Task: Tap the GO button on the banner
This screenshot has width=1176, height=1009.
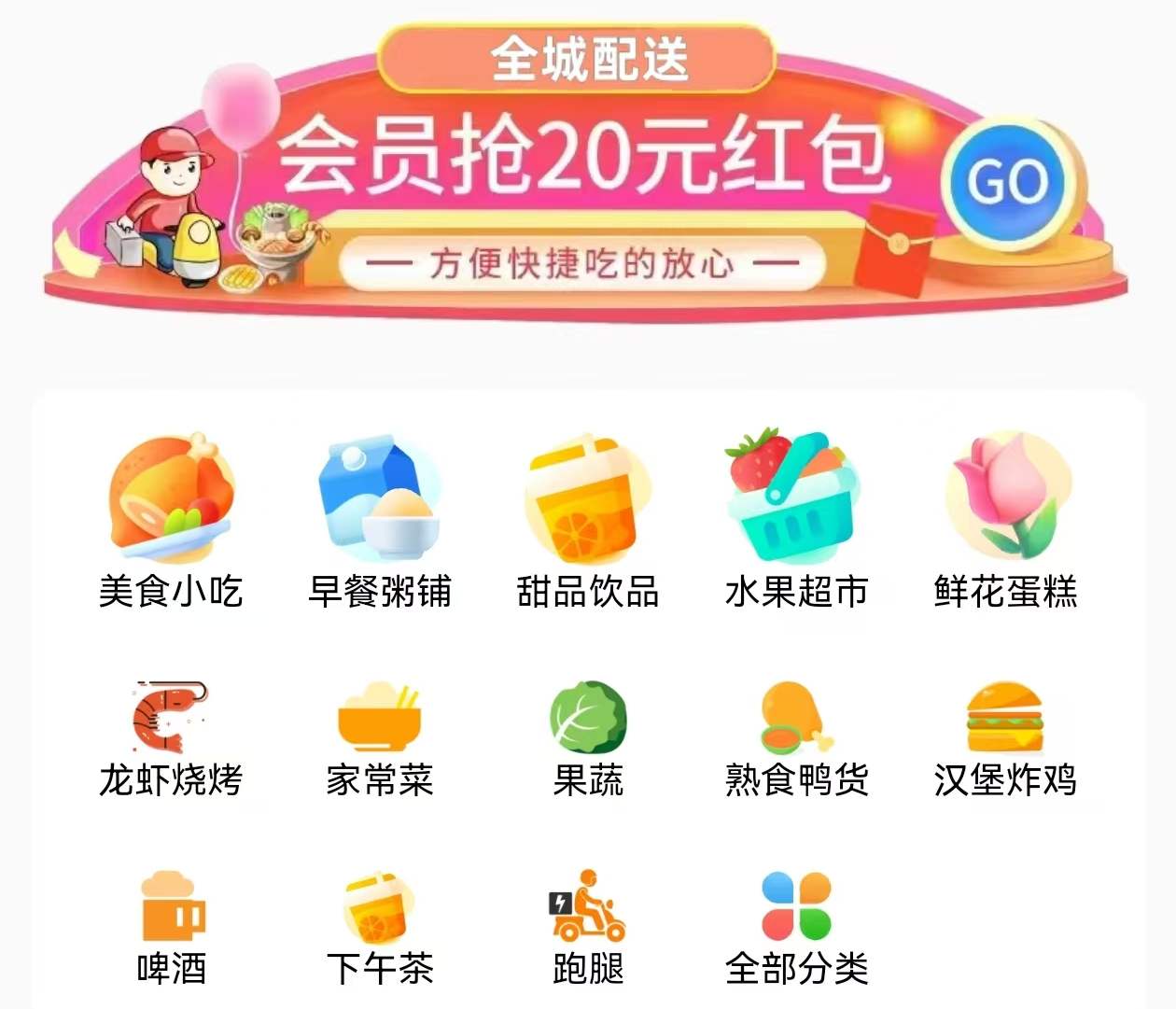Action: click(x=1010, y=181)
